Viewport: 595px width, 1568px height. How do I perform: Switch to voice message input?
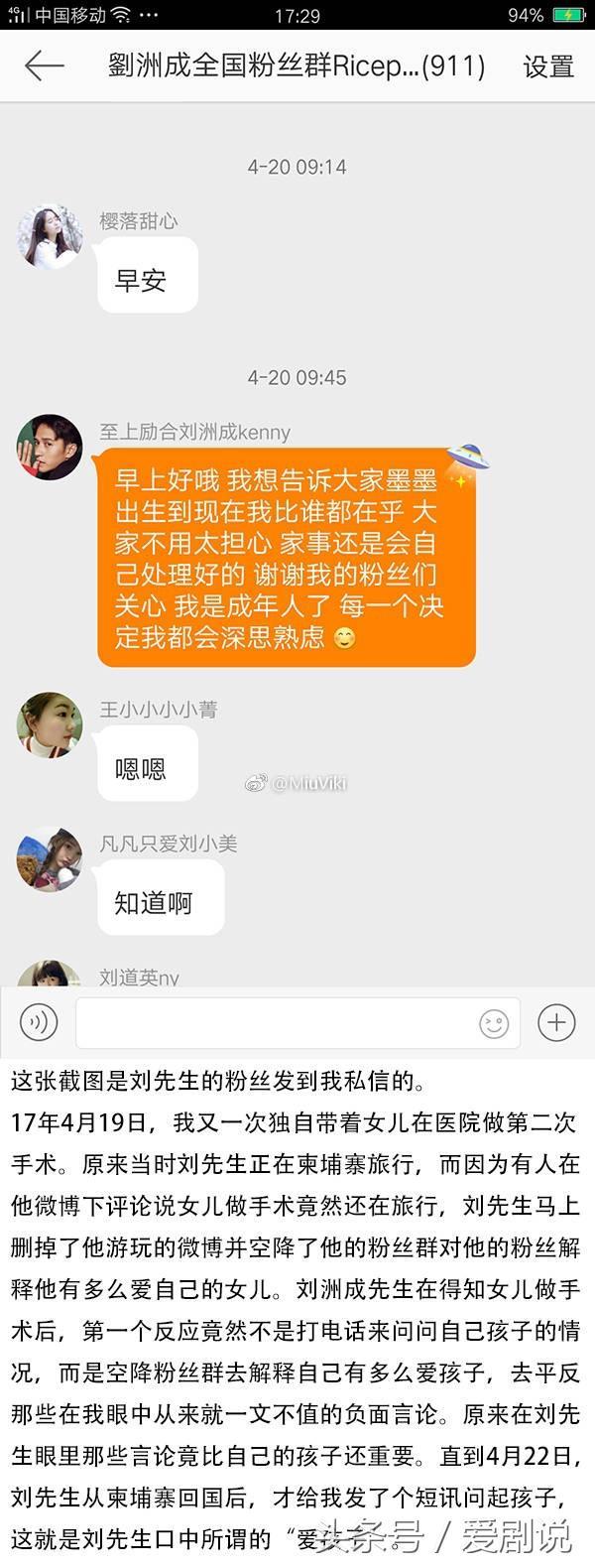point(39,1022)
